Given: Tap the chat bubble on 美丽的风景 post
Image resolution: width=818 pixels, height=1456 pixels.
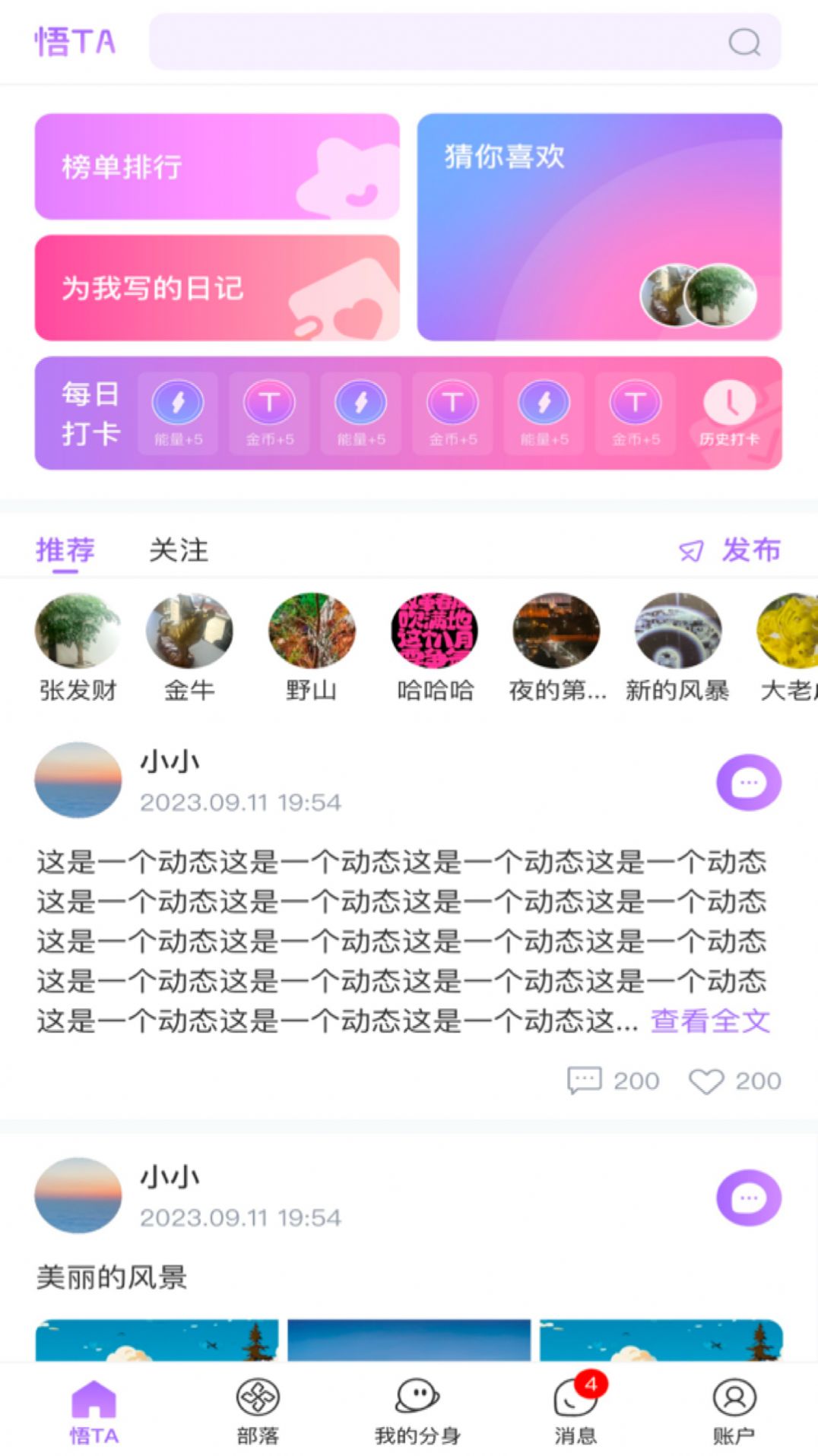Looking at the screenshot, I should (749, 1198).
